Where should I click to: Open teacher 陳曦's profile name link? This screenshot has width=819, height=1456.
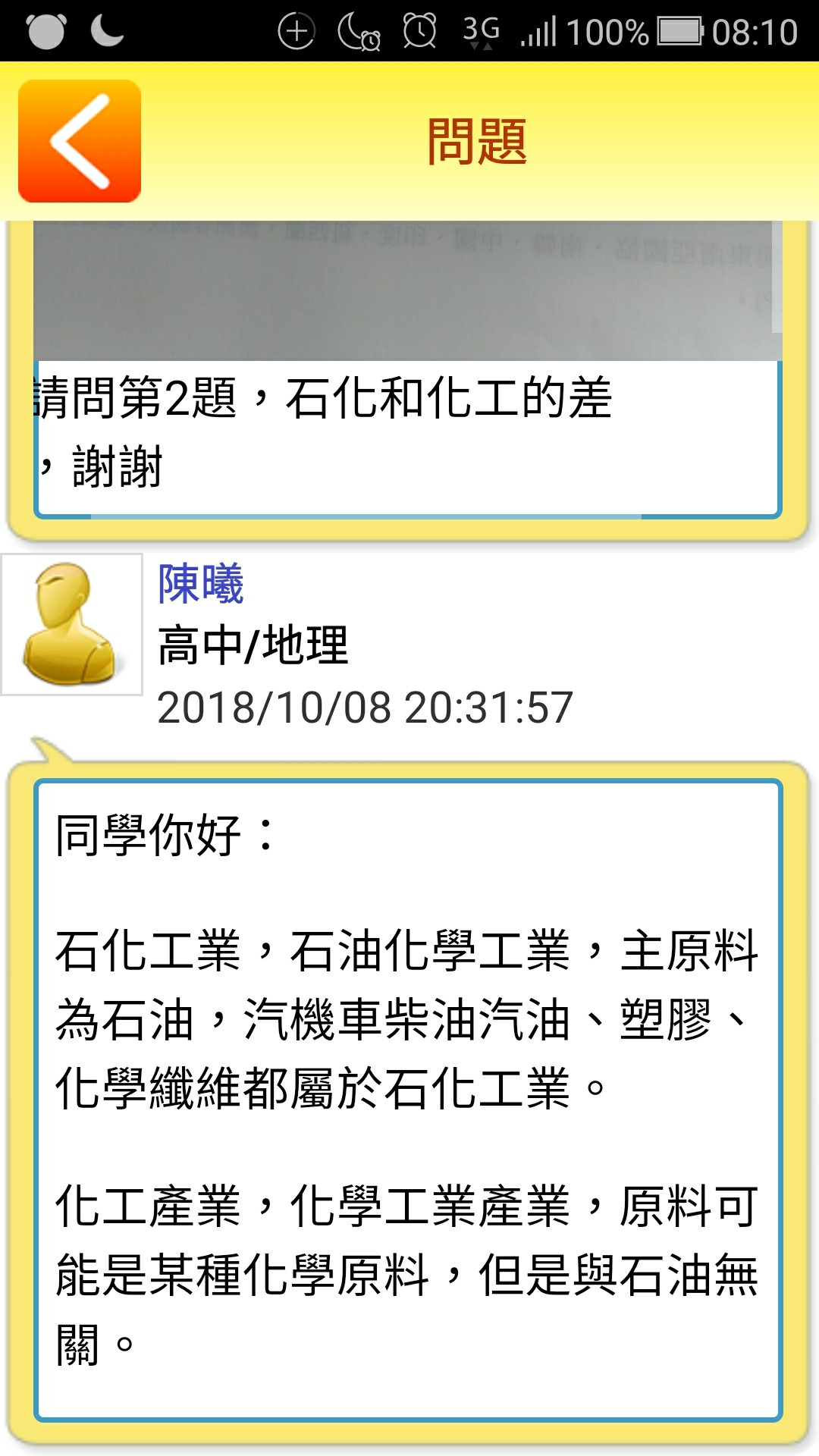[x=201, y=584]
